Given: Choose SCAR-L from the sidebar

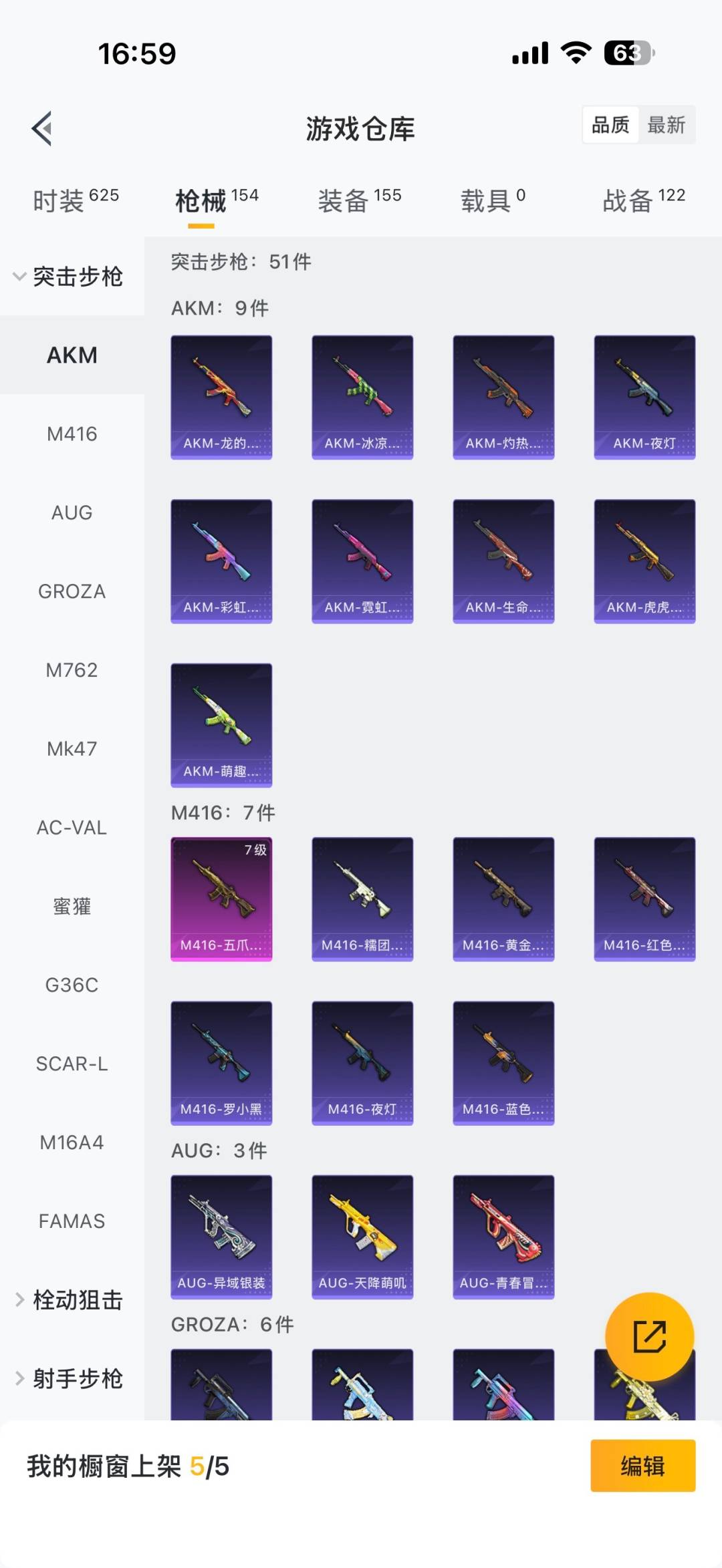Looking at the screenshot, I should [x=72, y=1064].
